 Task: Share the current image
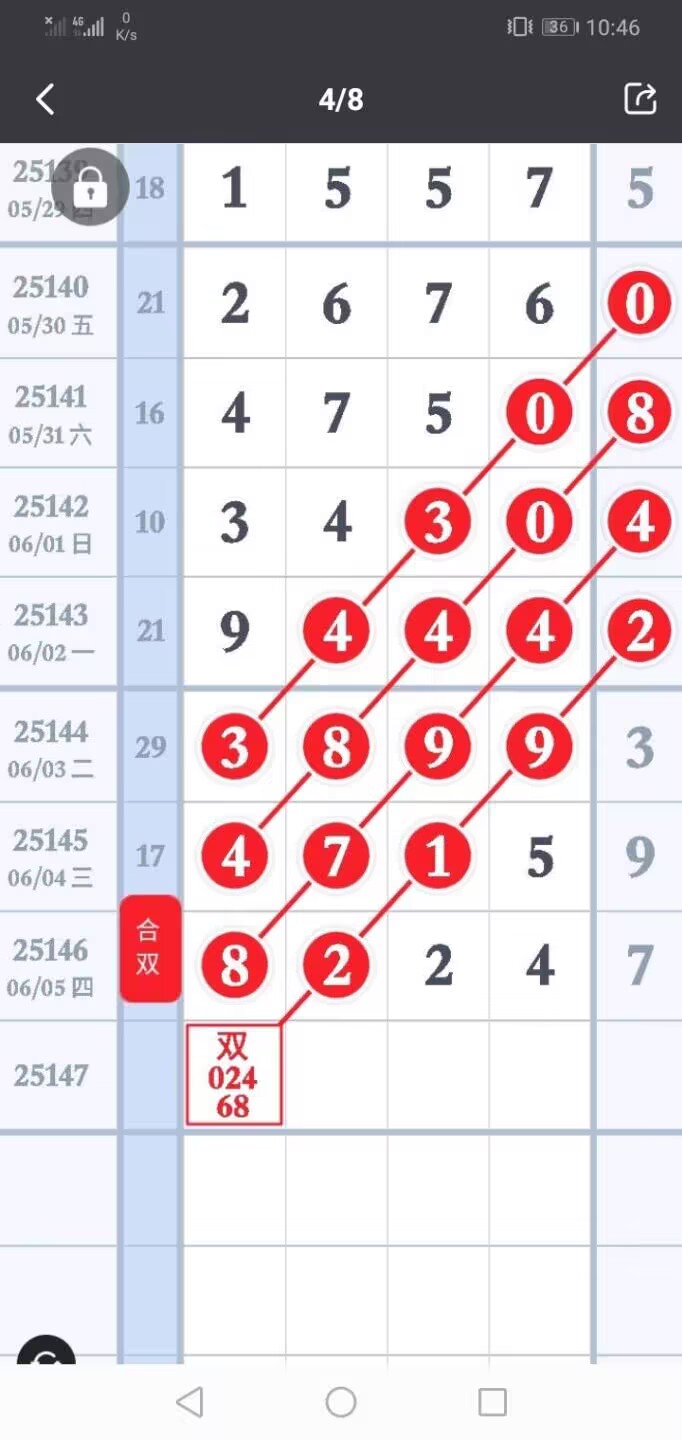tap(640, 98)
